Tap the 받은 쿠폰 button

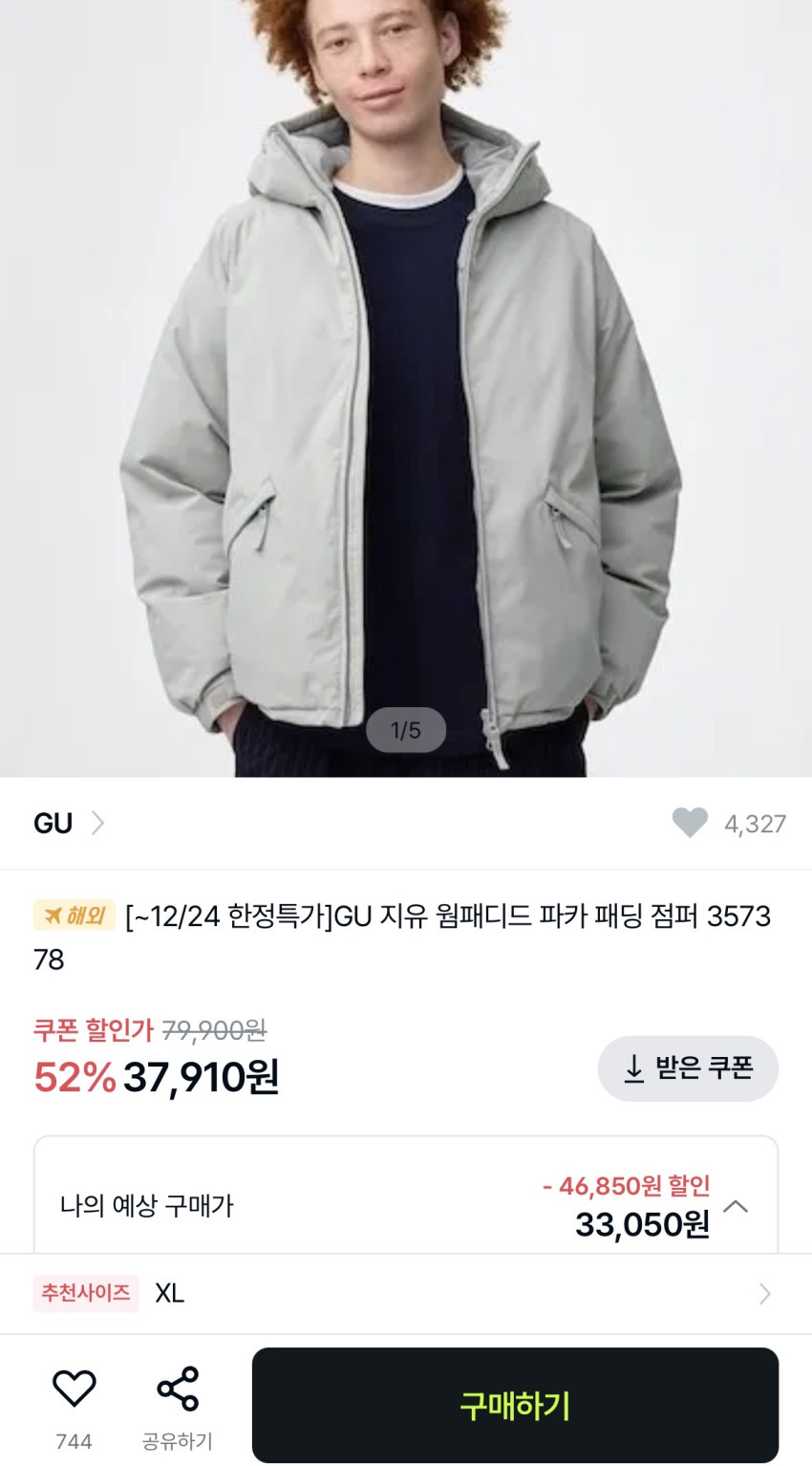tap(688, 1068)
